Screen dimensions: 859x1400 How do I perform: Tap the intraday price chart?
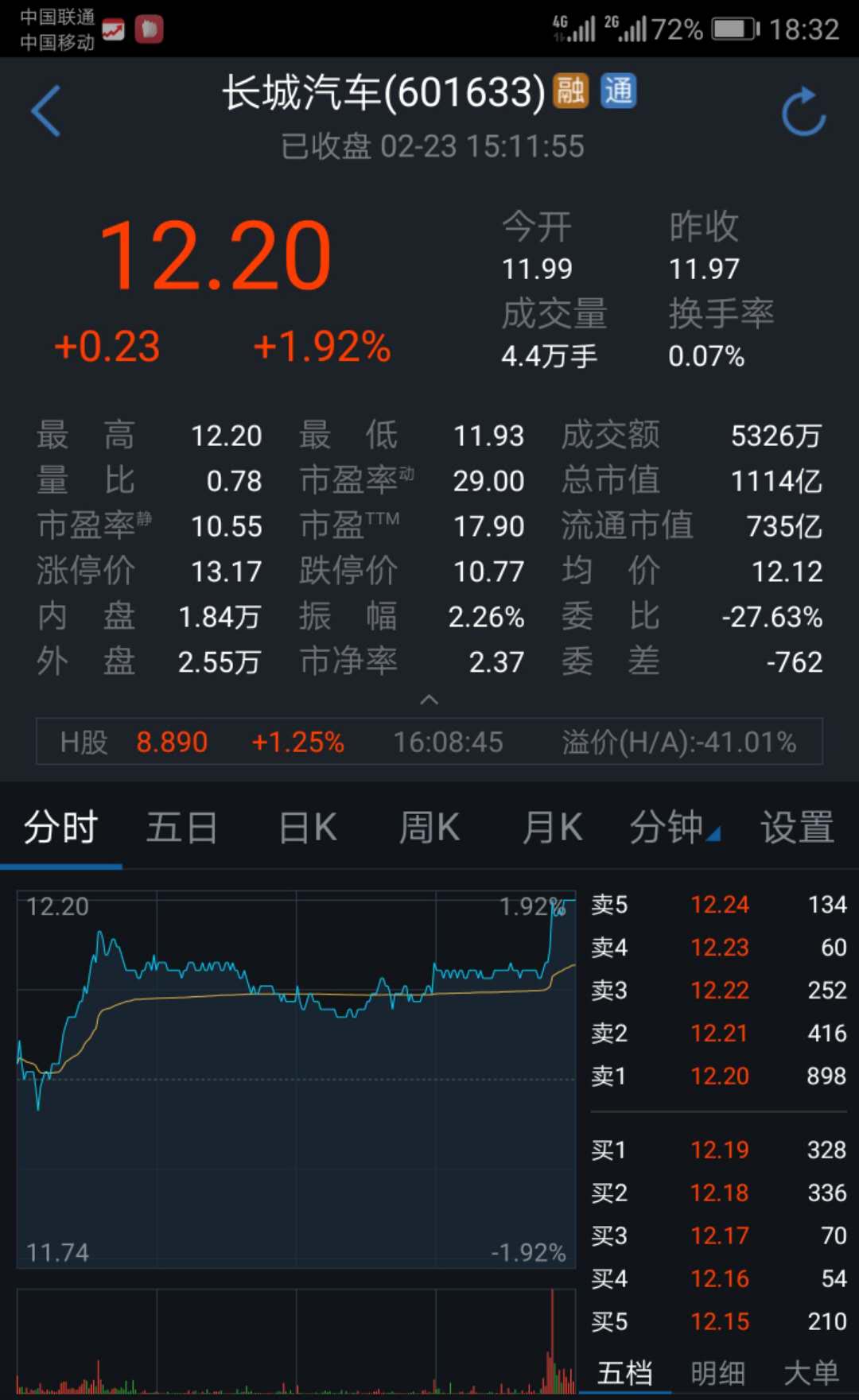(296, 1079)
